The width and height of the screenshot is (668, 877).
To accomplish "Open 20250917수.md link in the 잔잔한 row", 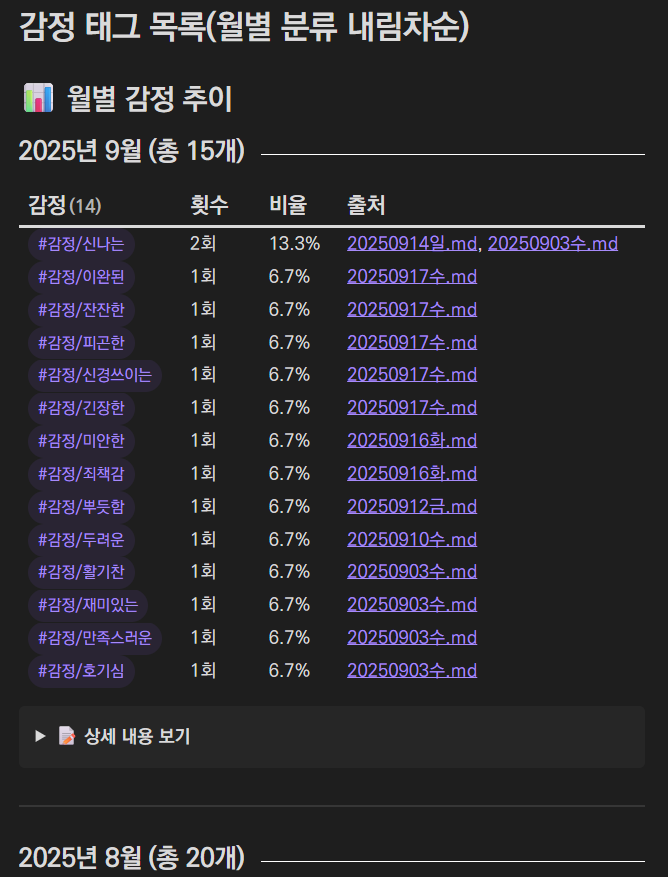I will pos(412,309).
